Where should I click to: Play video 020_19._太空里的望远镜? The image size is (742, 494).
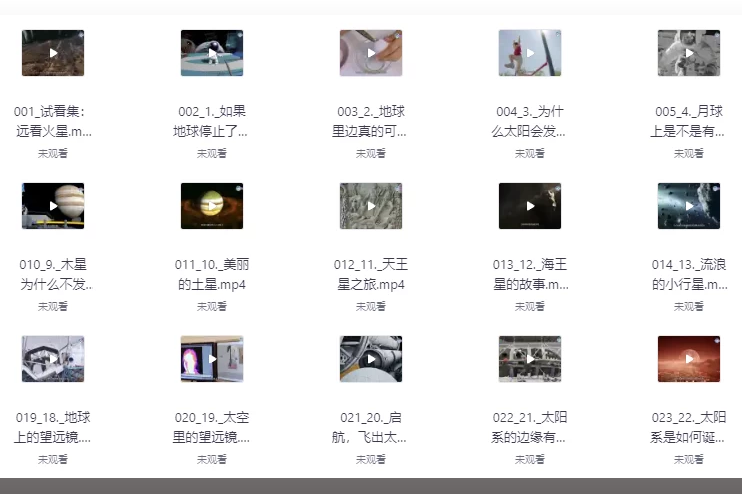pos(212,359)
